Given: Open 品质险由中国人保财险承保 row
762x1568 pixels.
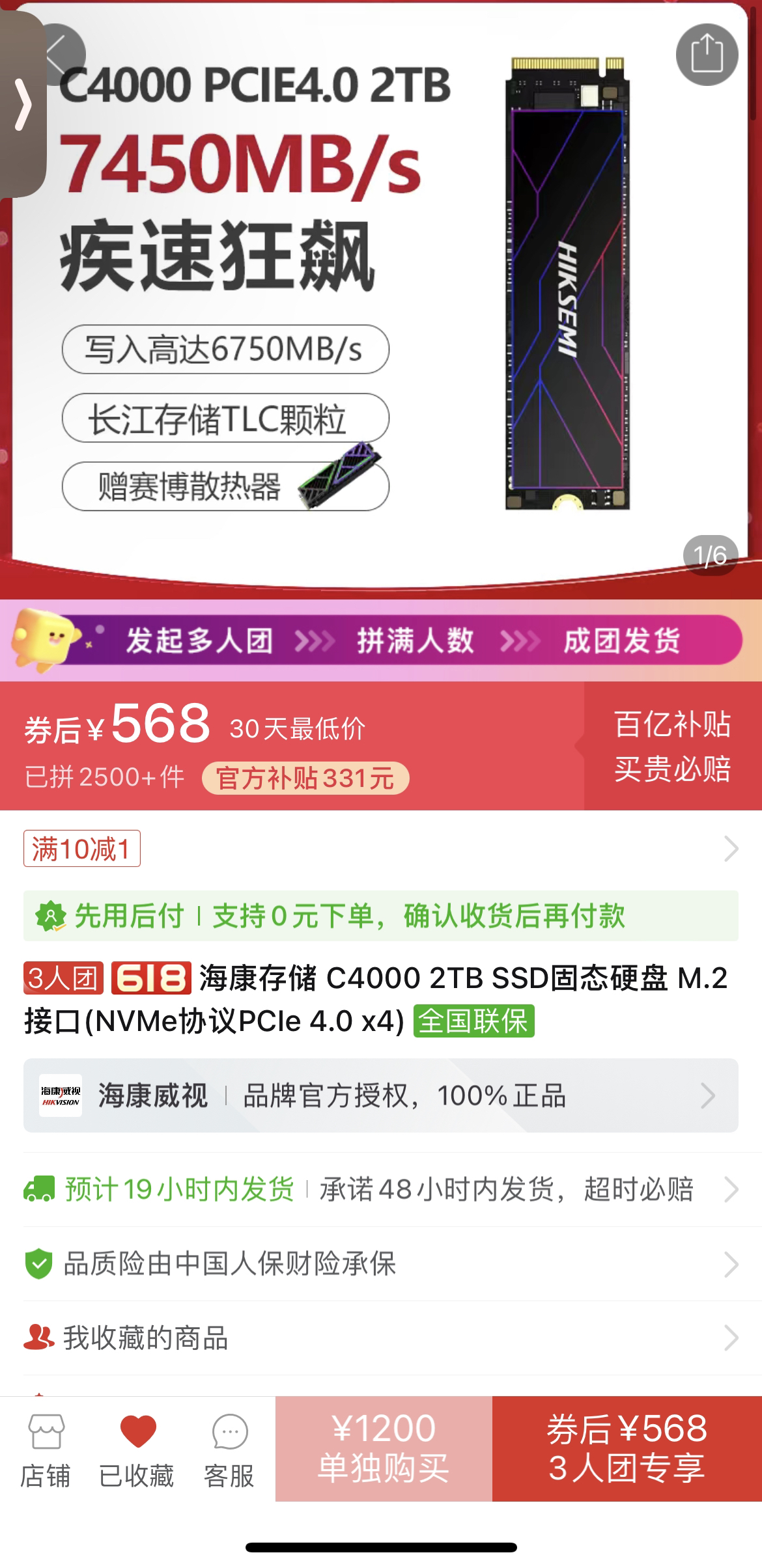Looking at the screenshot, I should coord(380,1264).
